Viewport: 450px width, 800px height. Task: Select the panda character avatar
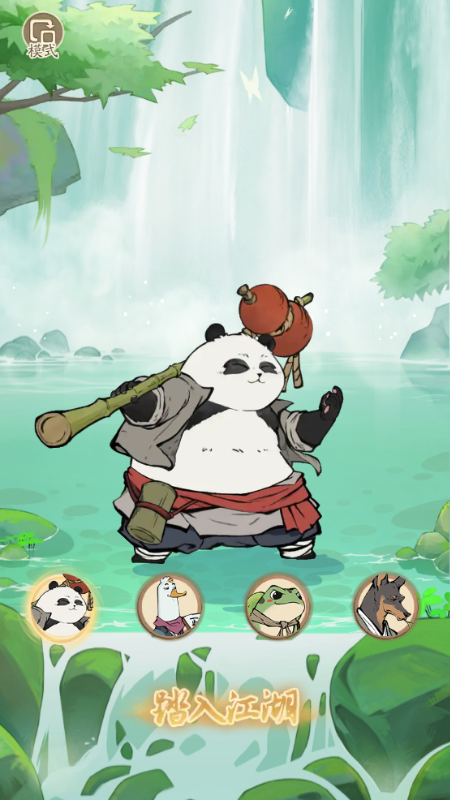tap(62, 606)
